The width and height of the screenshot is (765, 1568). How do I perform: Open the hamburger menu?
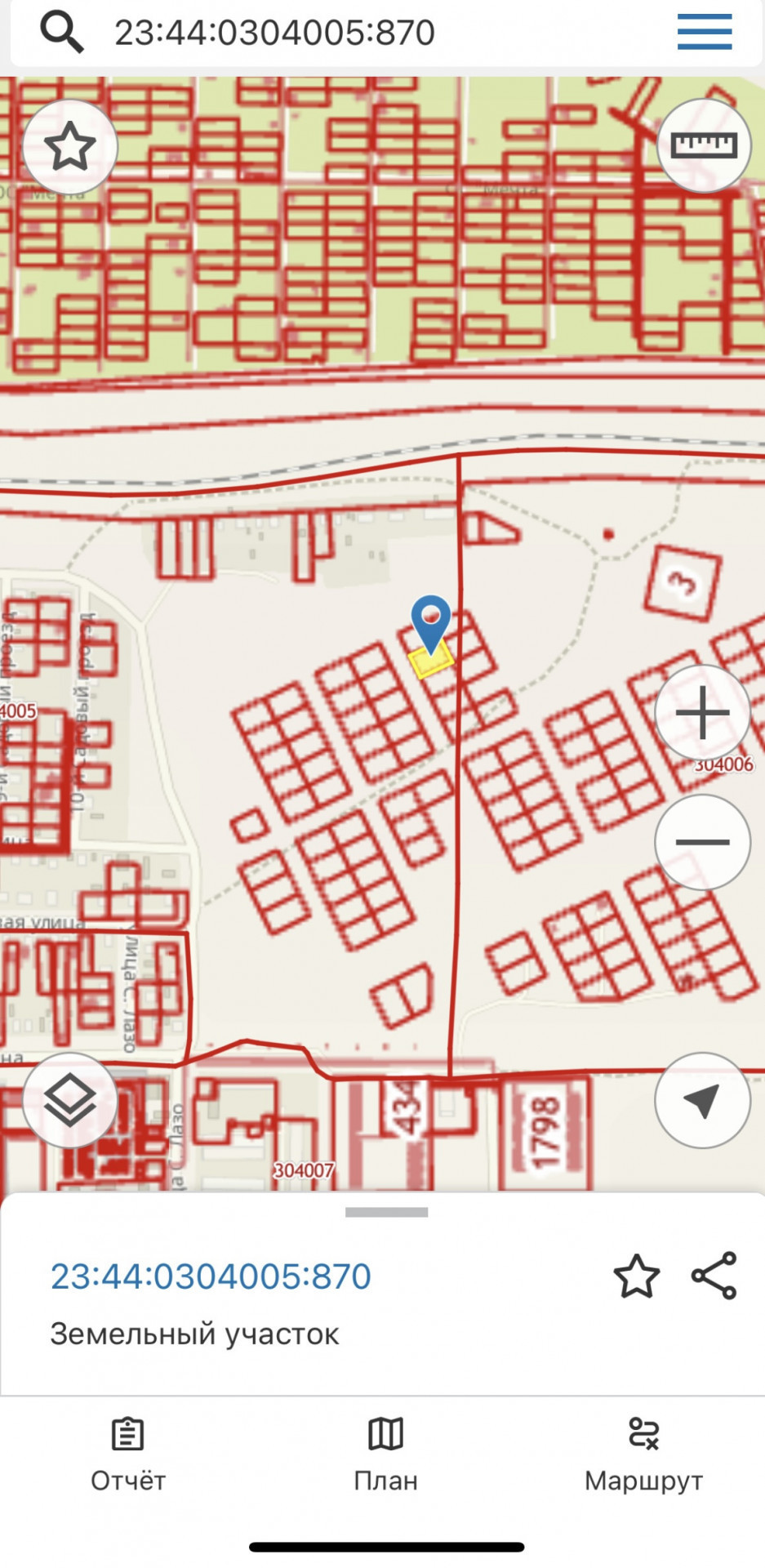point(704,32)
